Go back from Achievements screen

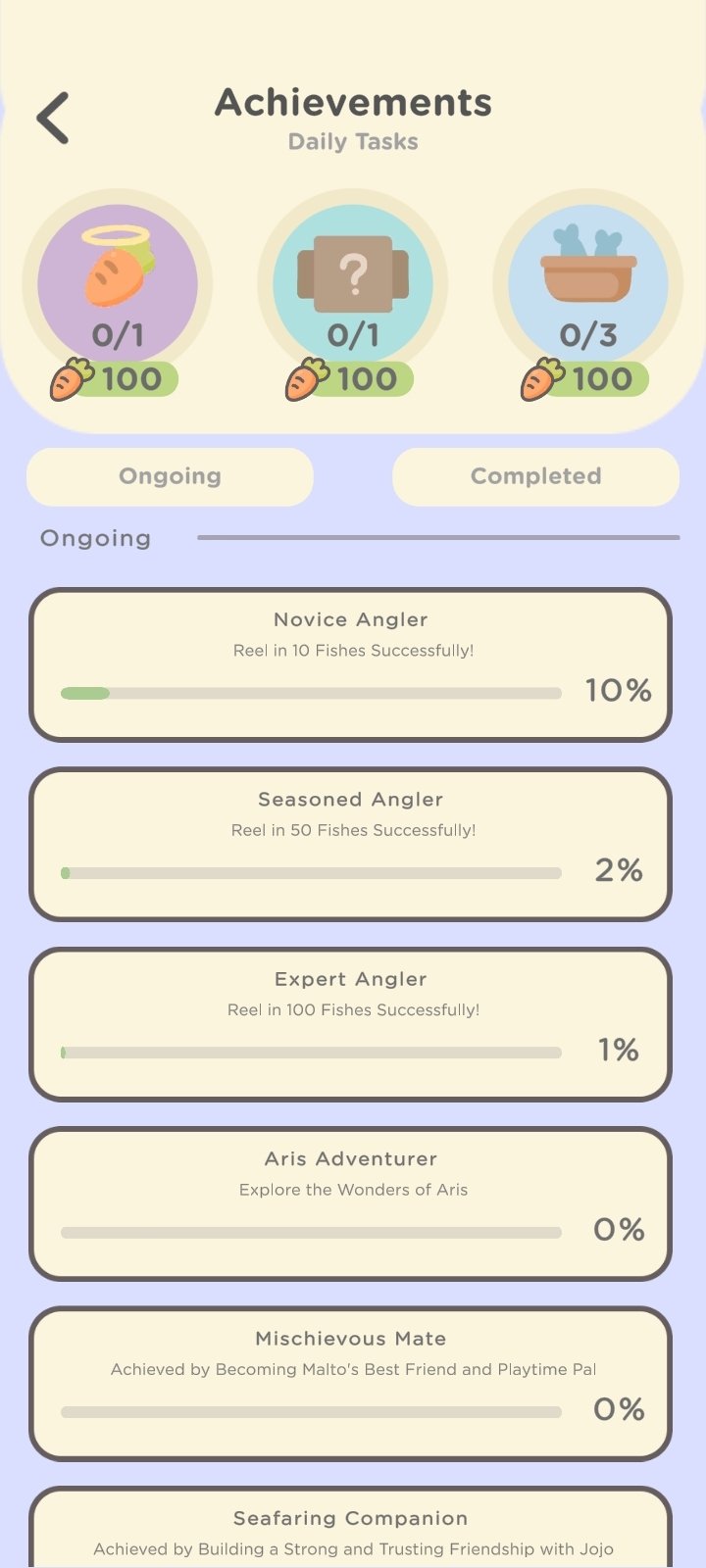point(53,119)
